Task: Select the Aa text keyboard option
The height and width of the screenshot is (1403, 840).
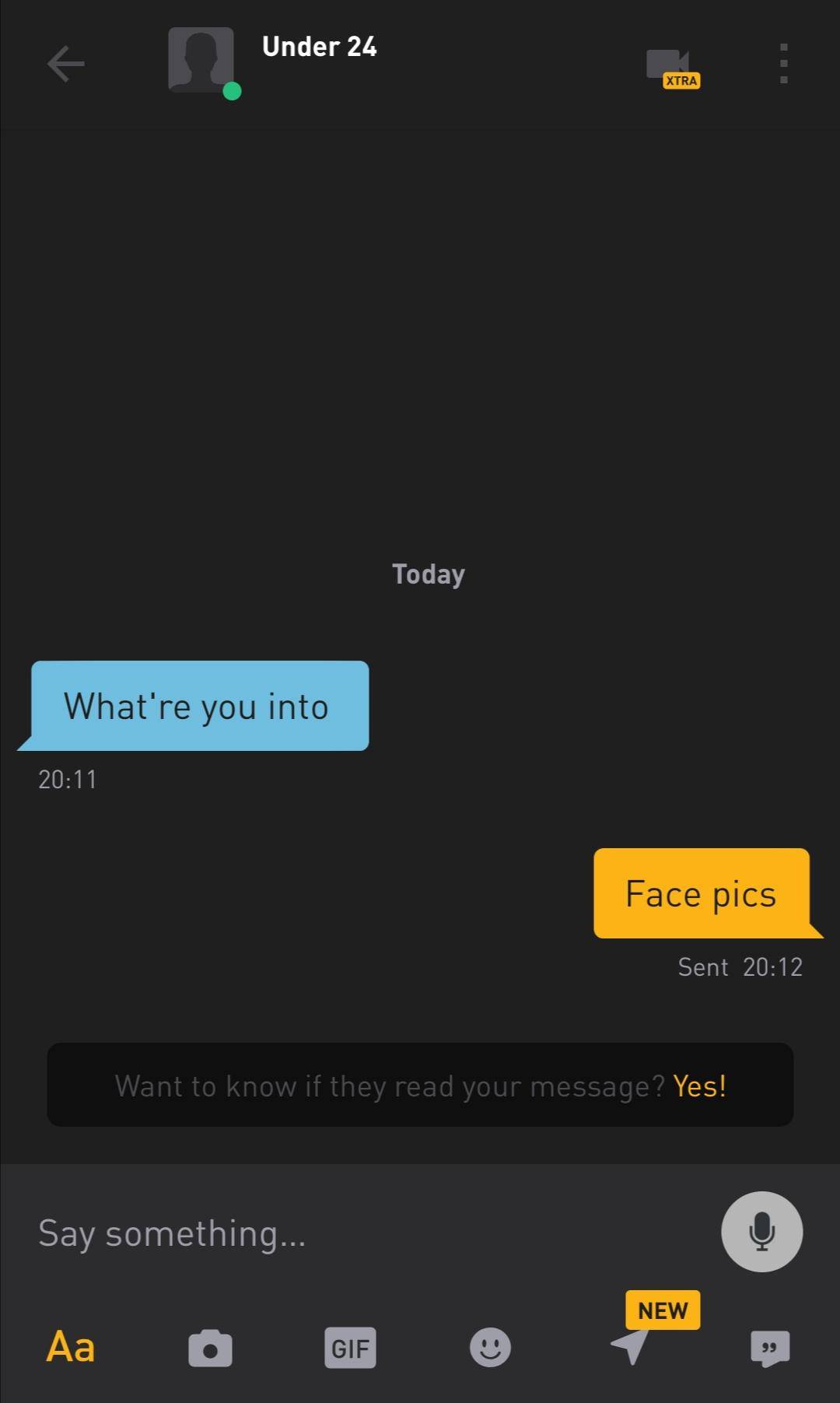Action: 71,1346
